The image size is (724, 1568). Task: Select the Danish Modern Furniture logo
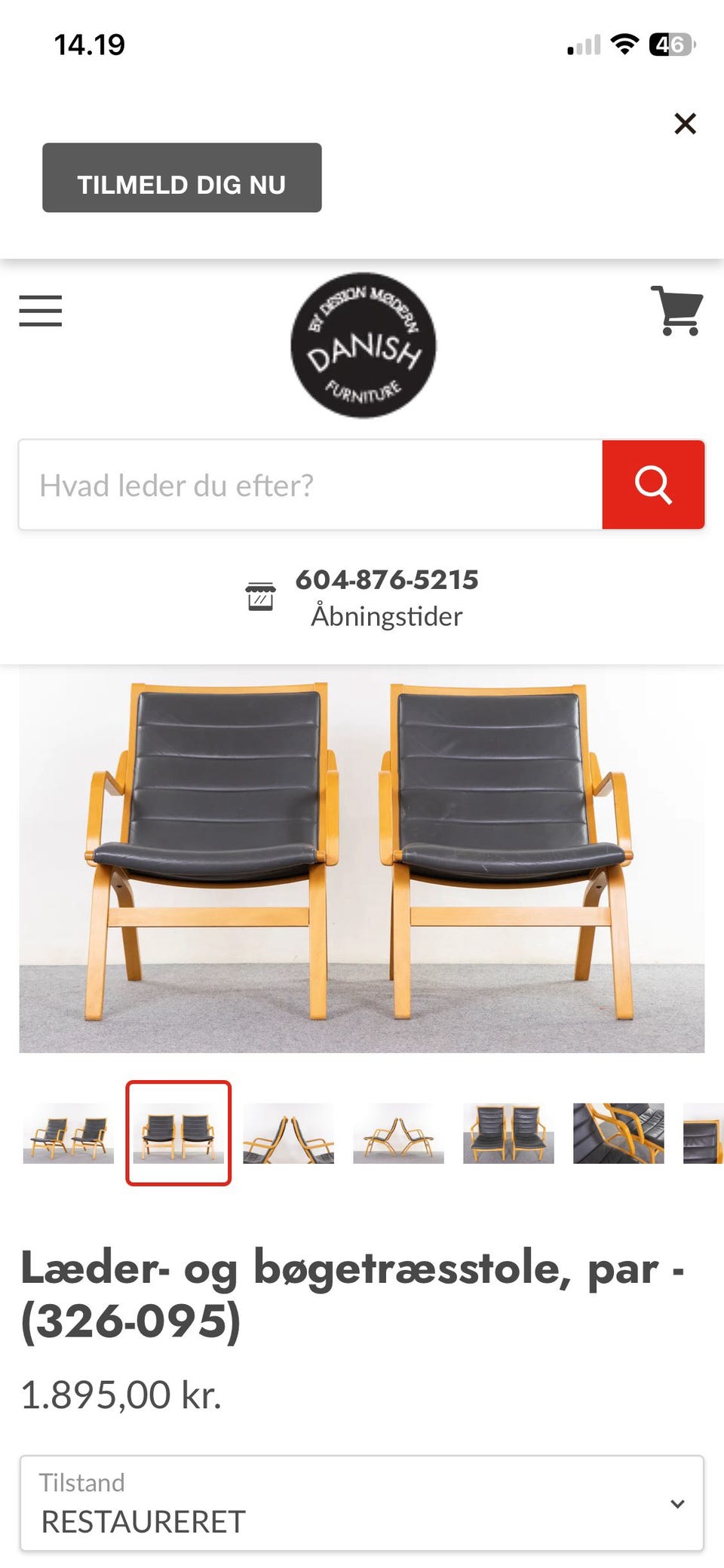point(362,345)
